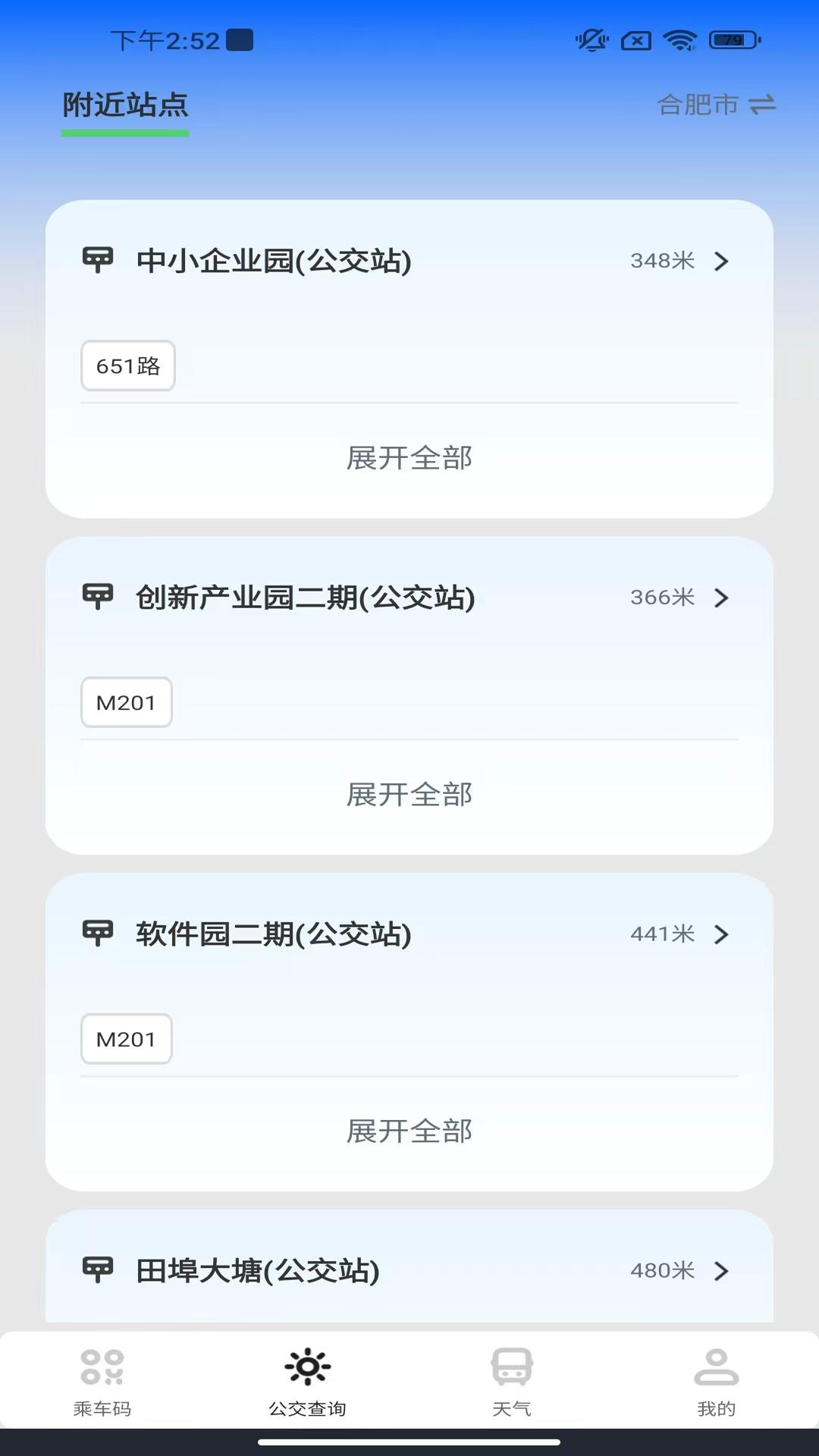Tap the M201 route under 创新产业园二期
This screenshot has height=1456, width=819.
pos(126,702)
